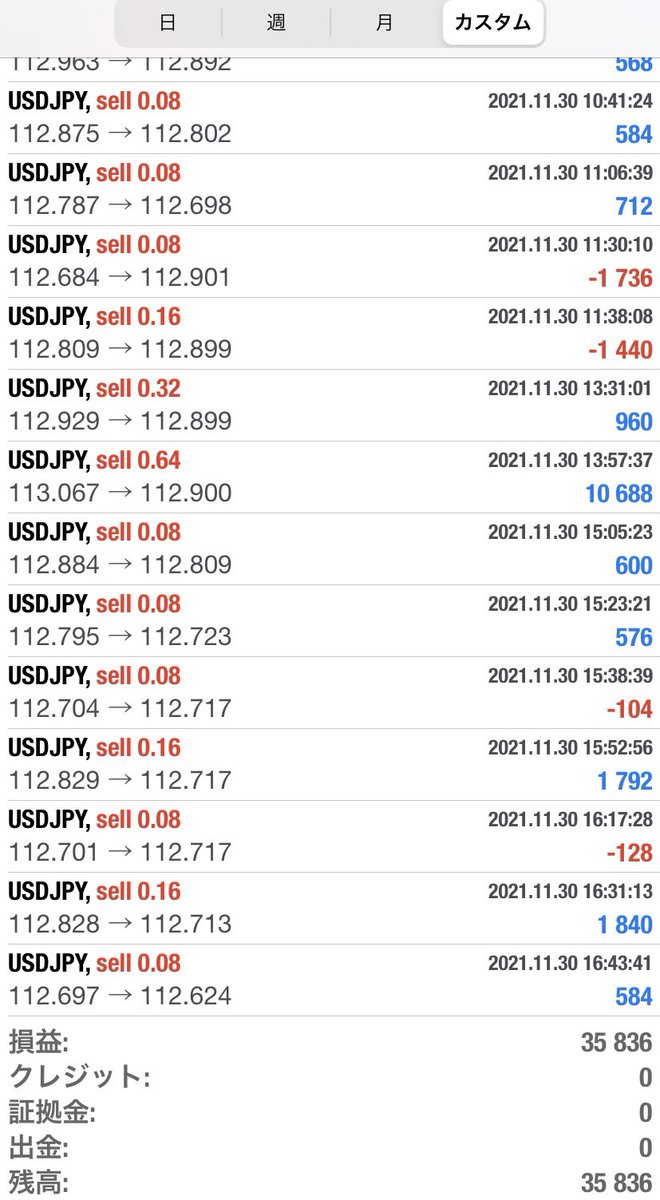
Task: Switch to the 週 period tab
Action: click(276, 23)
